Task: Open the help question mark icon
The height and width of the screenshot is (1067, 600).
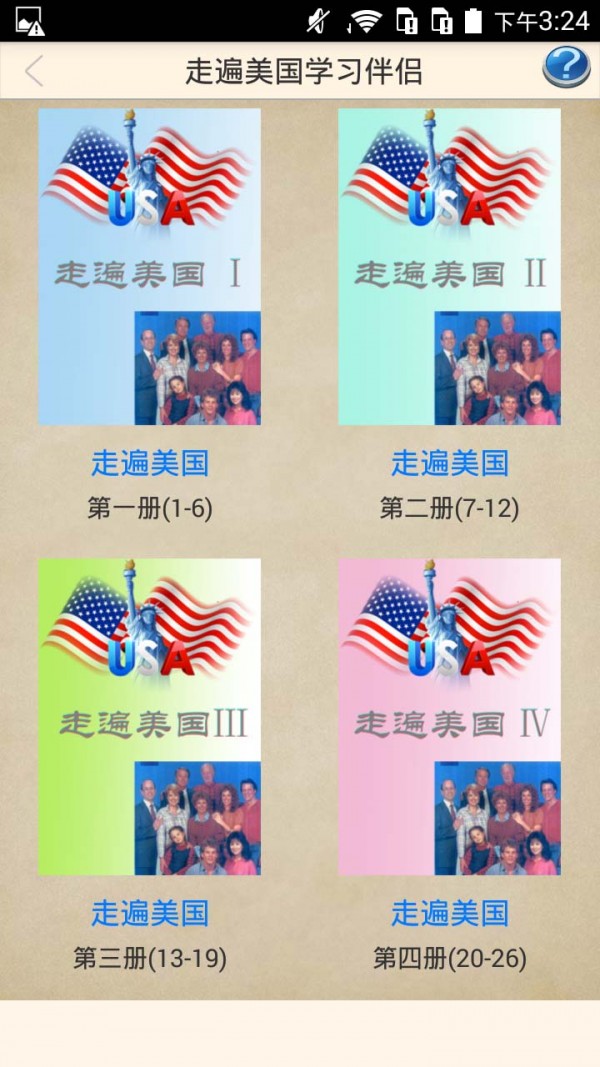Action: coord(566,68)
